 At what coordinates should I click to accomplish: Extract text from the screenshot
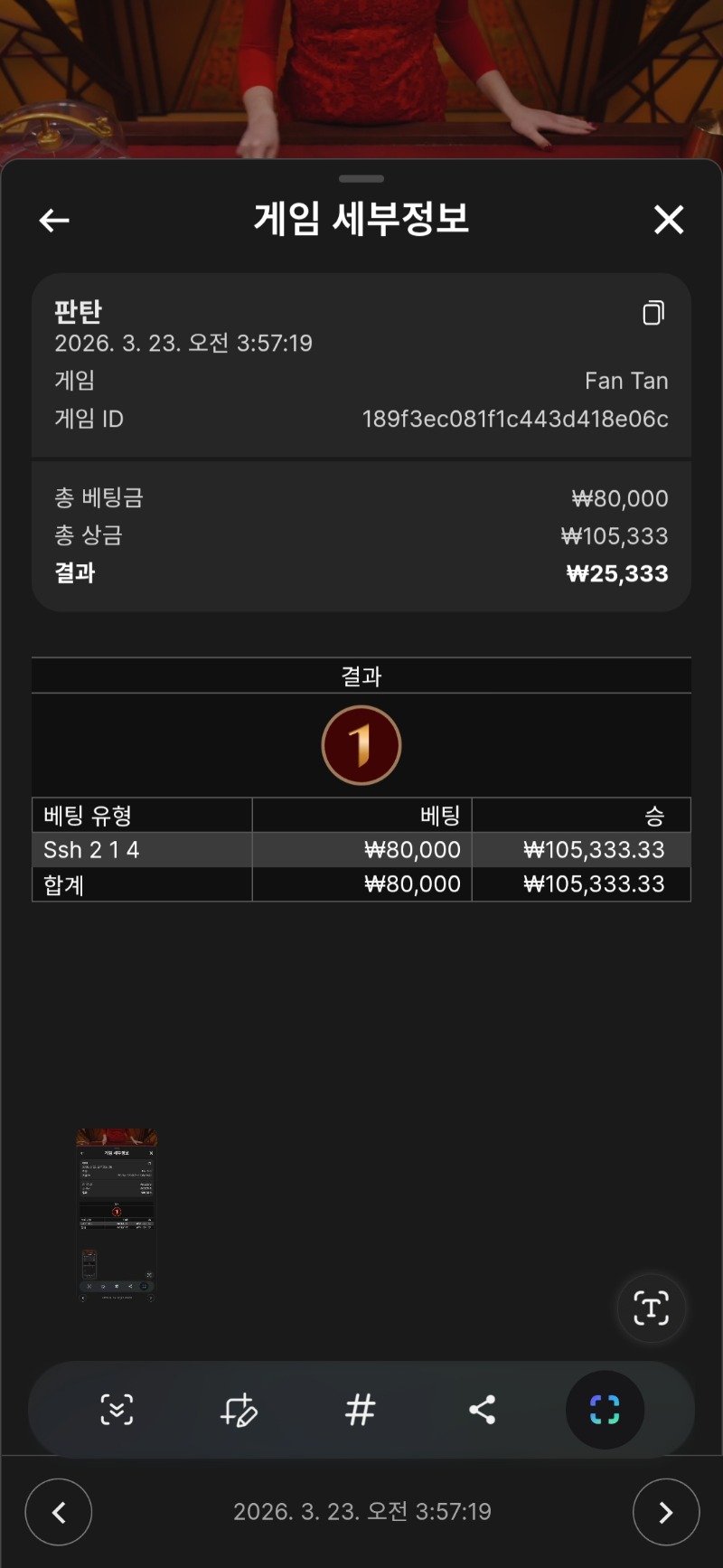click(651, 1308)
